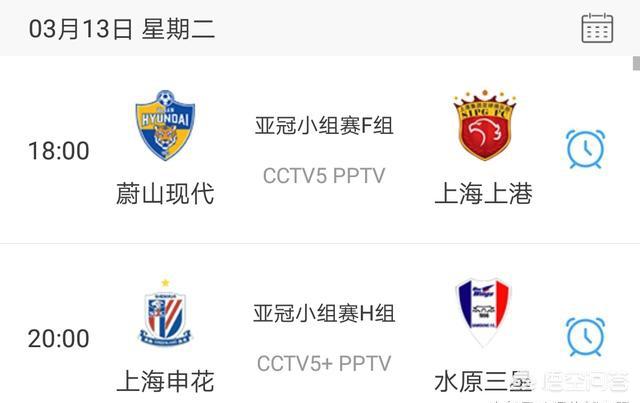This screenshot has width=640, height=403.
Task: Set reminder for 上海申花 vs 水原三星 match
Action: (x=585, y=337)
